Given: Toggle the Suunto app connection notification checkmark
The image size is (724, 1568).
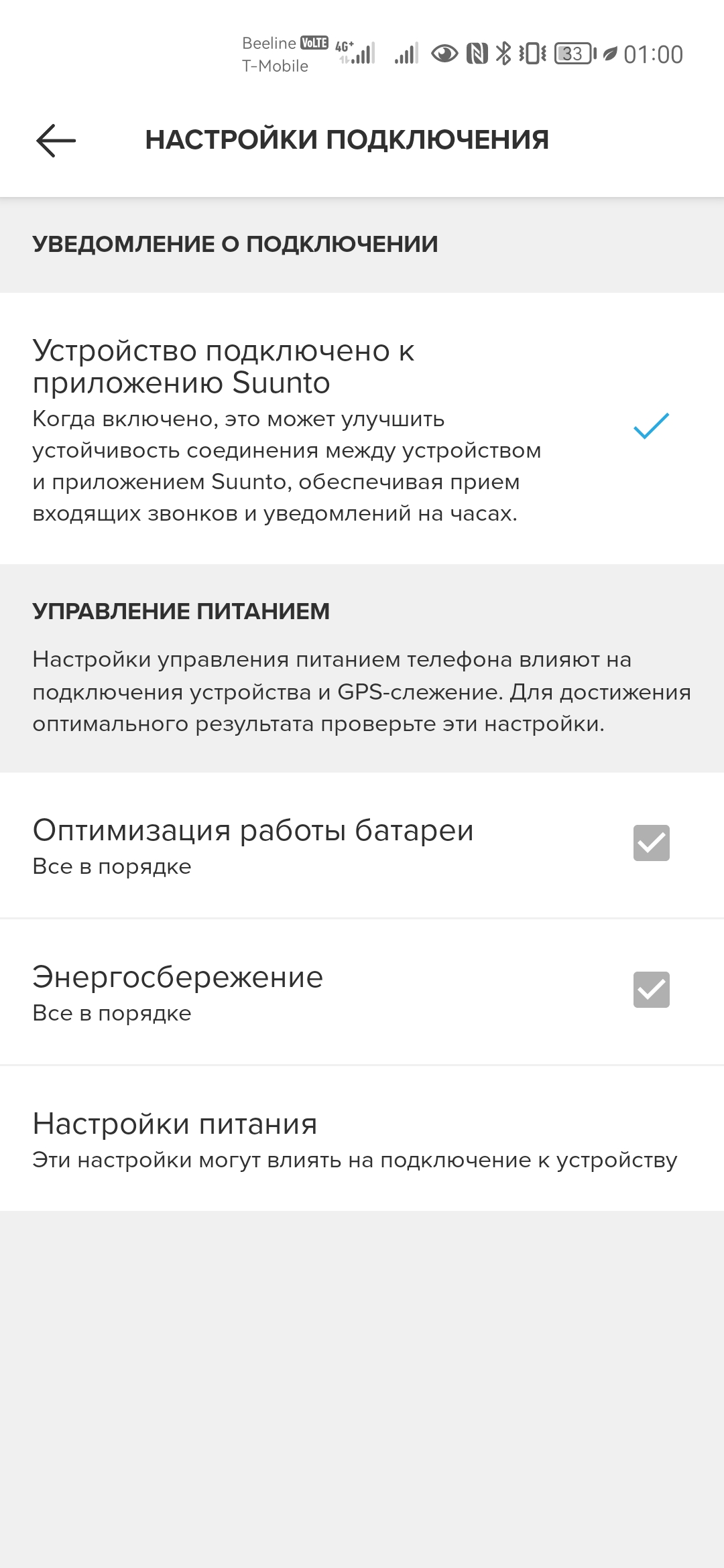Looking at the screenshot, I should [x=651, y=426].
